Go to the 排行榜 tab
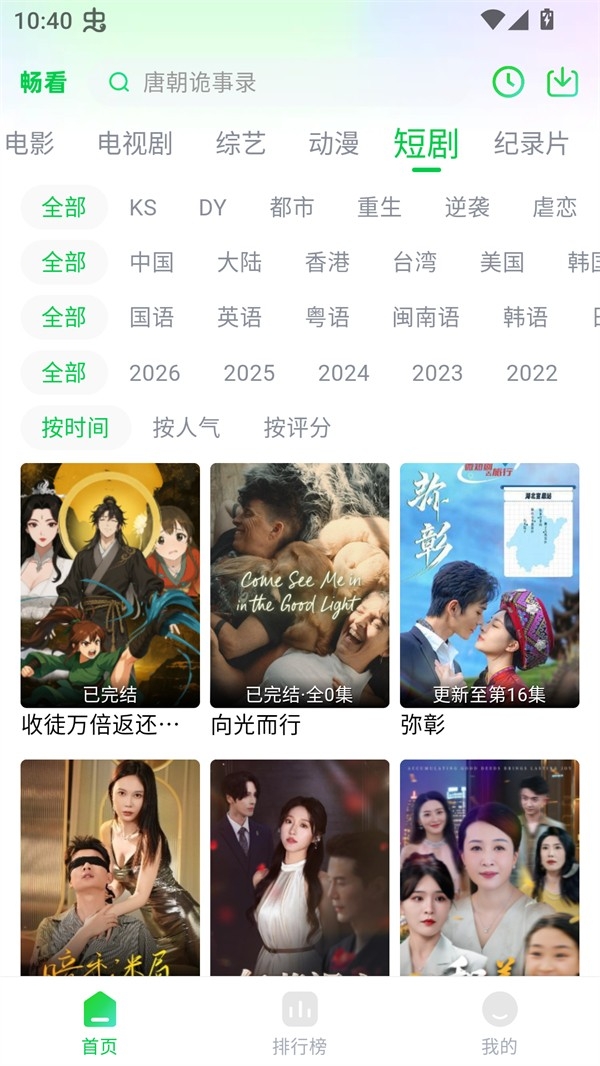This screenshot has width=600, height=1066. pos(299,1023)
